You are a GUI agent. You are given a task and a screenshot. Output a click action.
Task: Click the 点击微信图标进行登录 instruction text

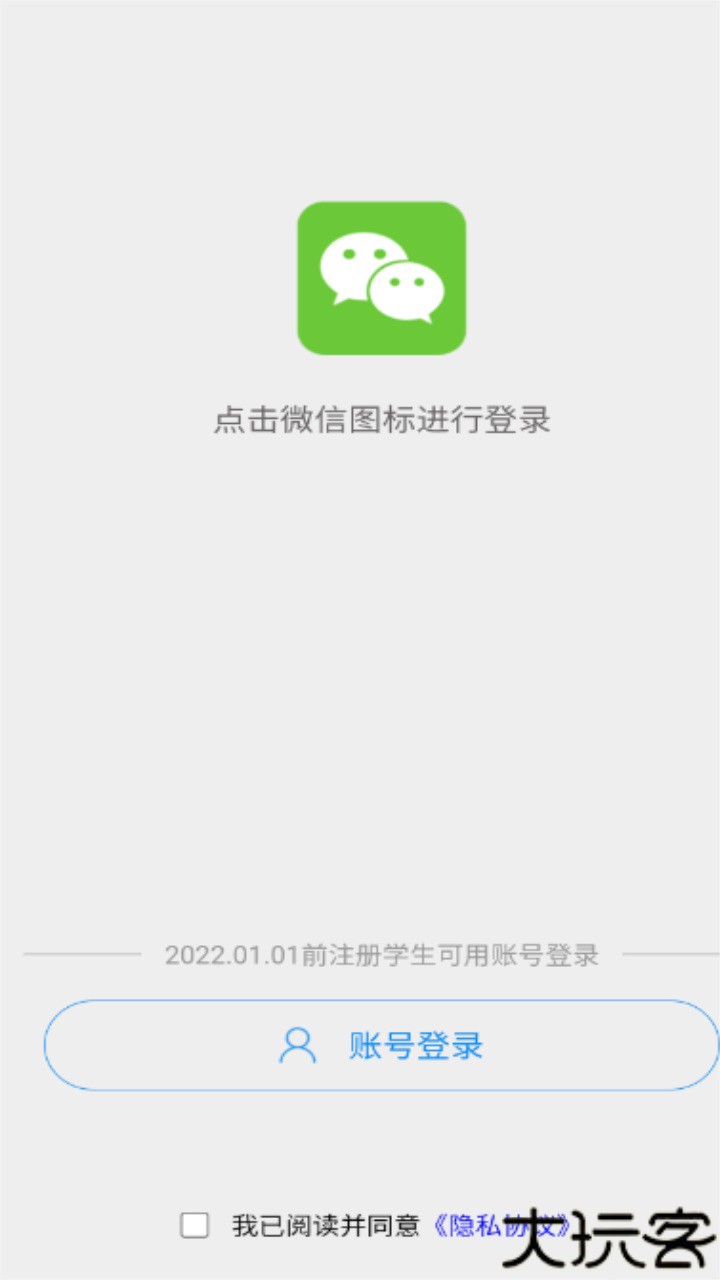[383, 420]
